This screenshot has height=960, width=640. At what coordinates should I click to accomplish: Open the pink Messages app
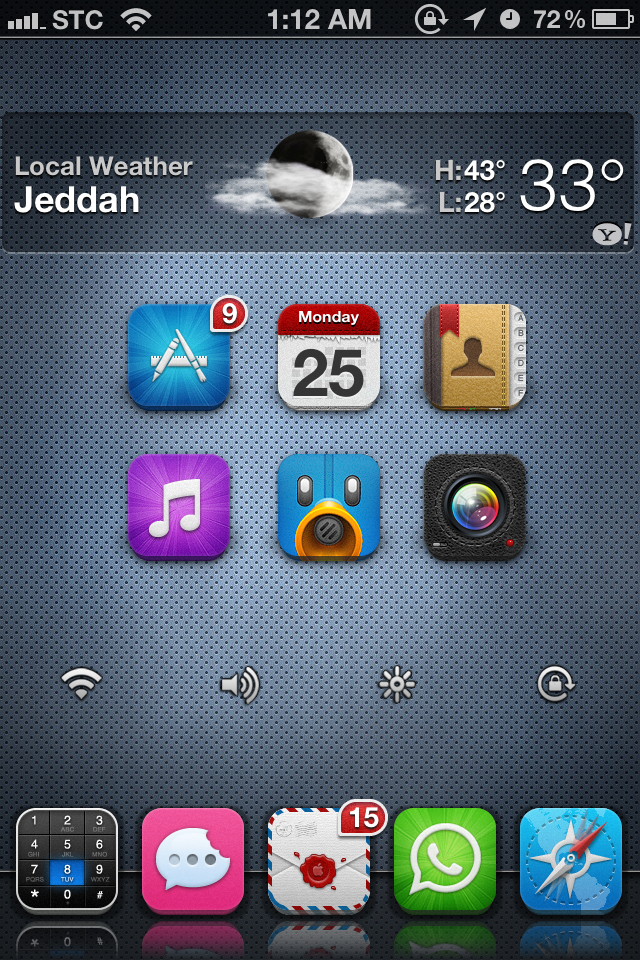point(193,860)
